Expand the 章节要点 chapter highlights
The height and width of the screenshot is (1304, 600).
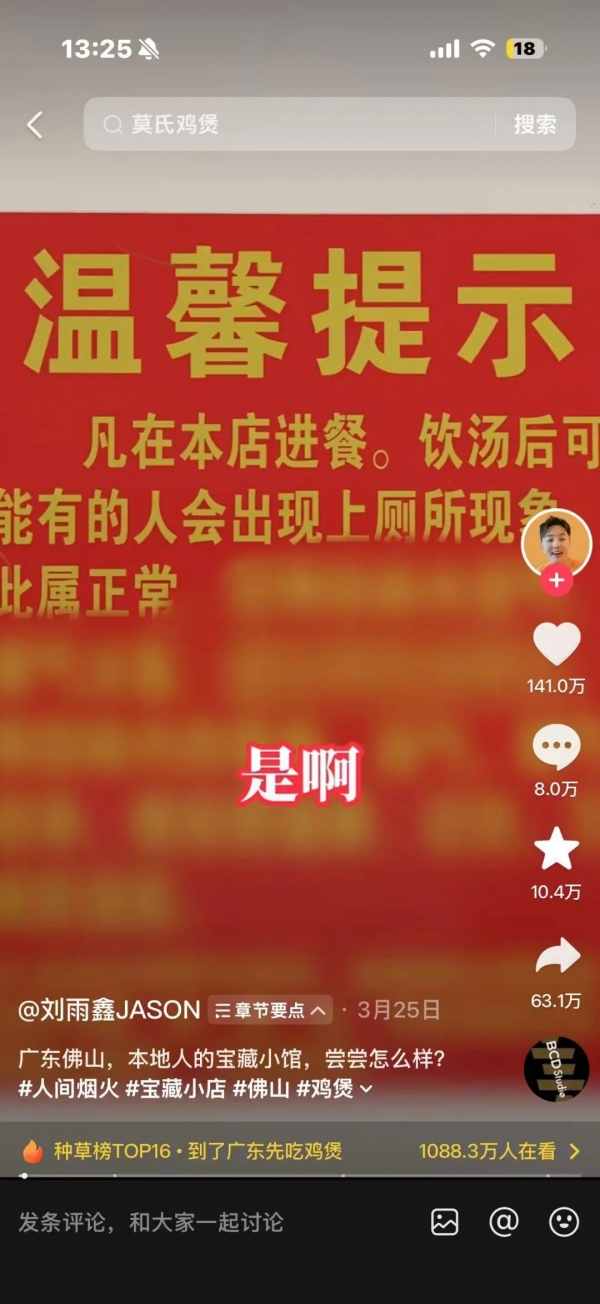point(270,1011)
